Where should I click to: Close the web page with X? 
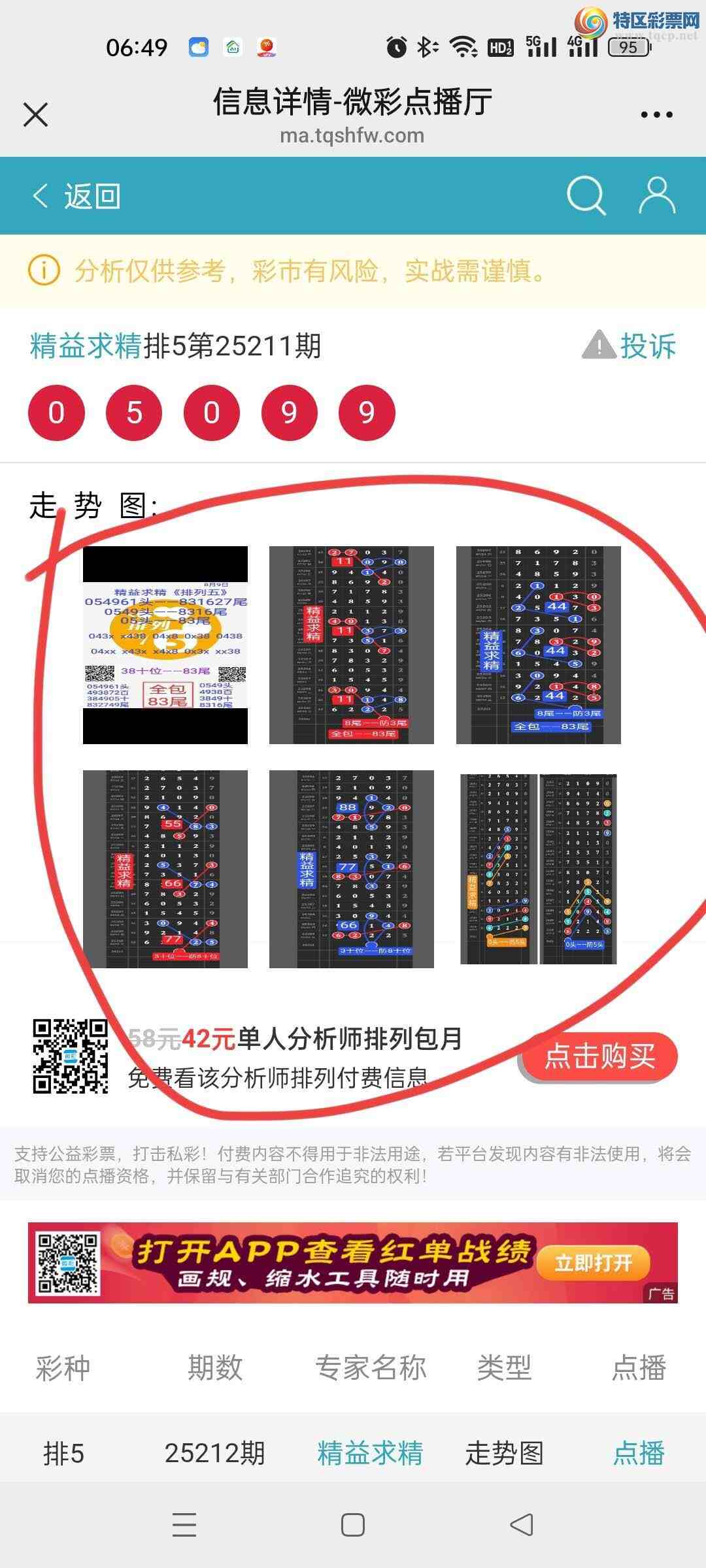pos(35,115)
